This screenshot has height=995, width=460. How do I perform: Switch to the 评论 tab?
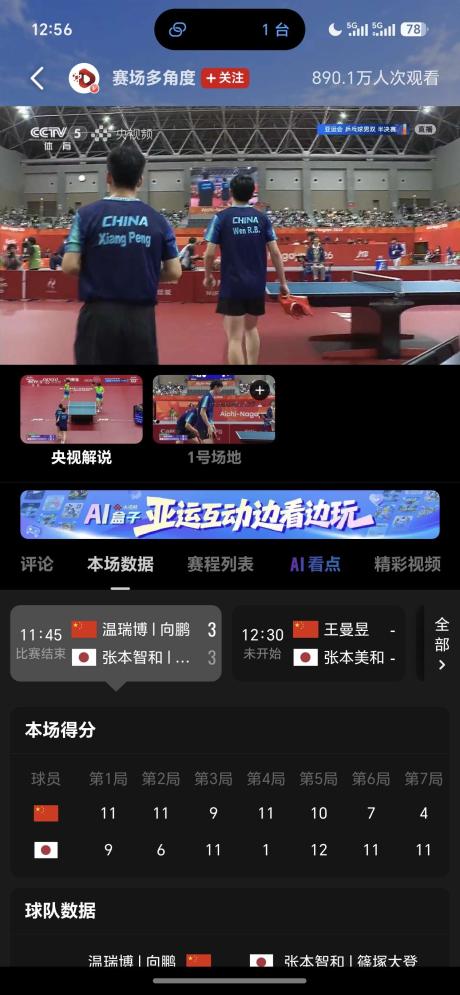pyautogui.click(x=37, y=564)
